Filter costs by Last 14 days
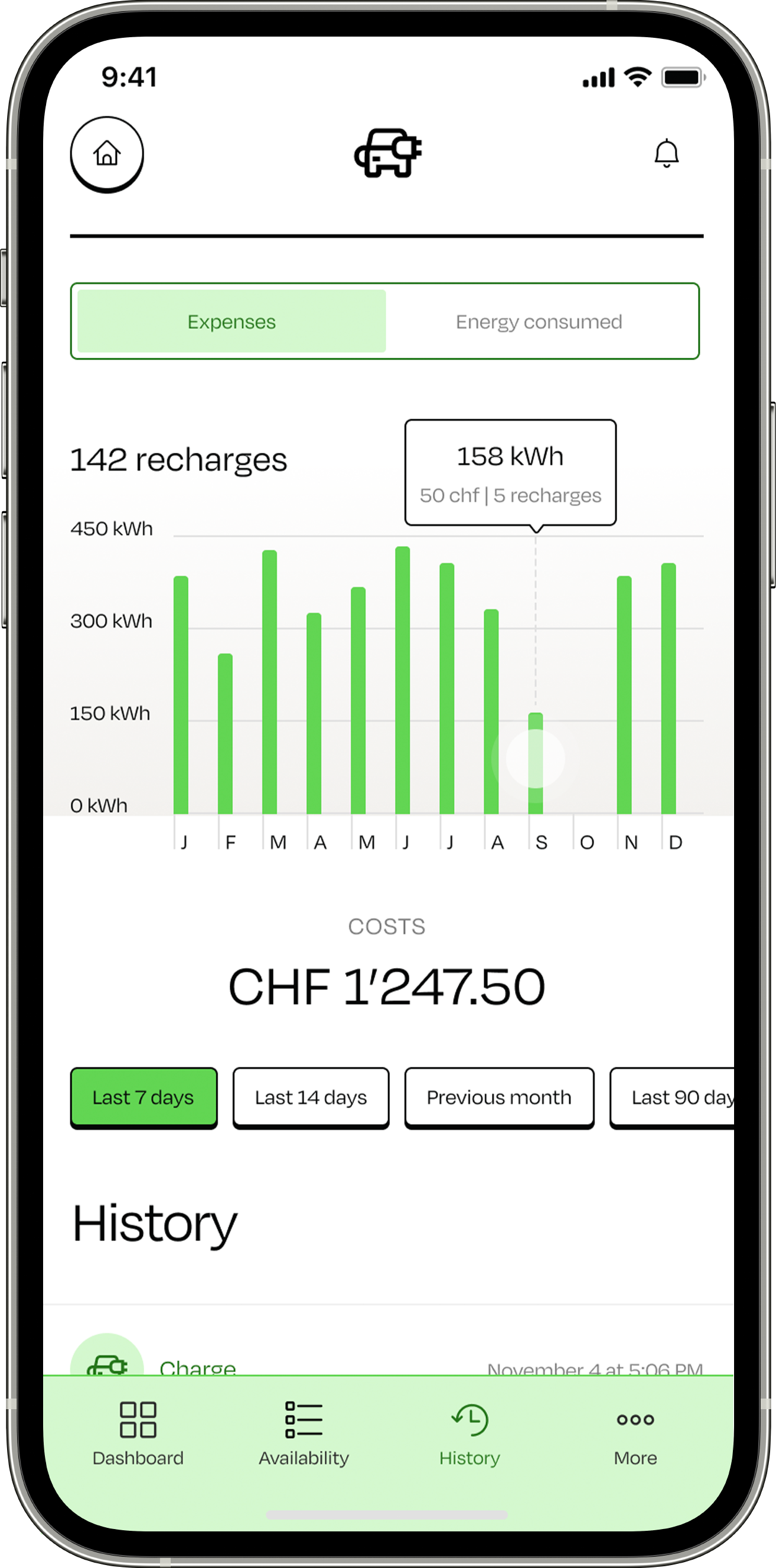The height and width of the screenshot is (1568, 776). 311,1097
